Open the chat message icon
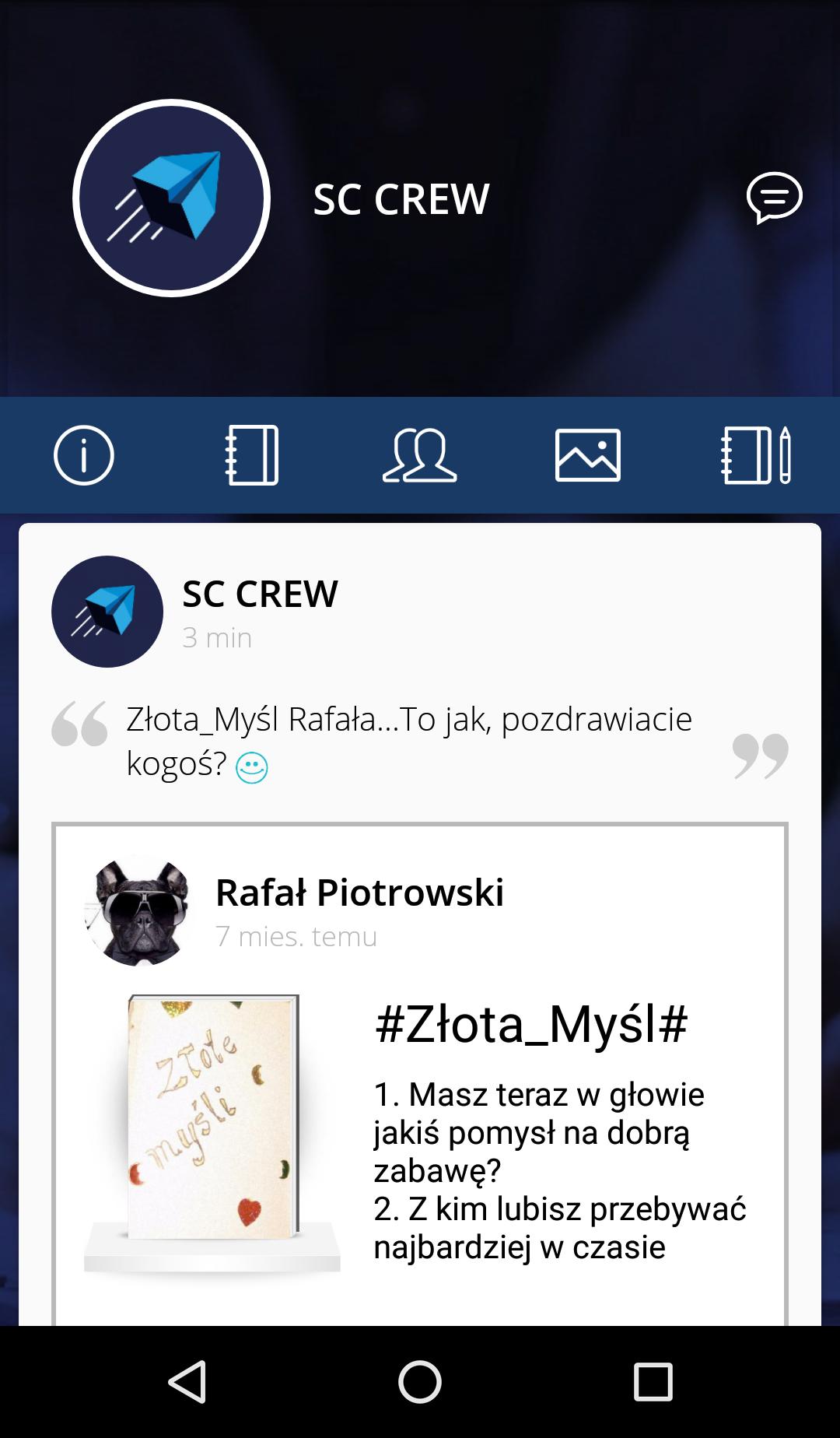 pos(774,198)
